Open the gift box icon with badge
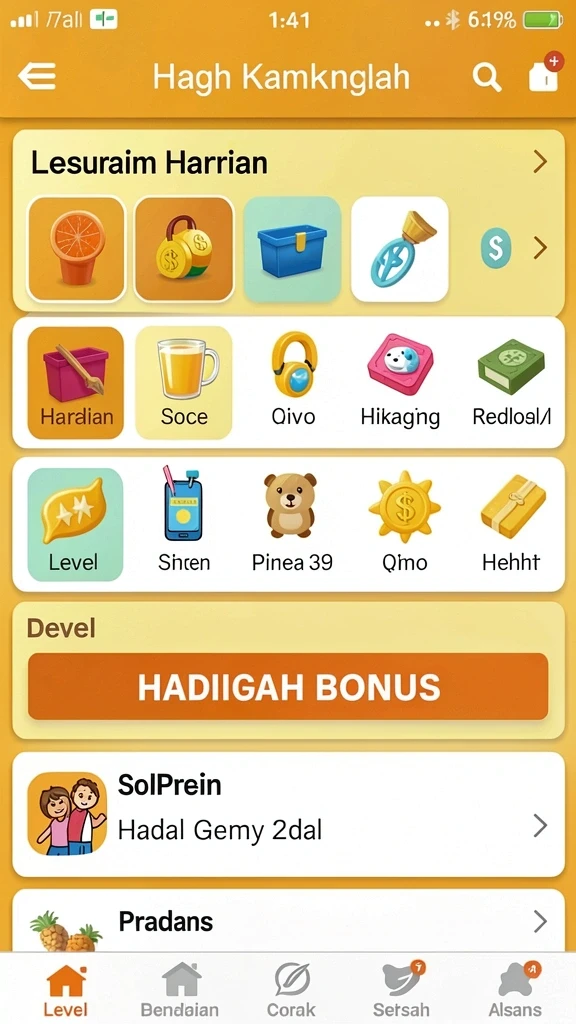 pos(544,74)
